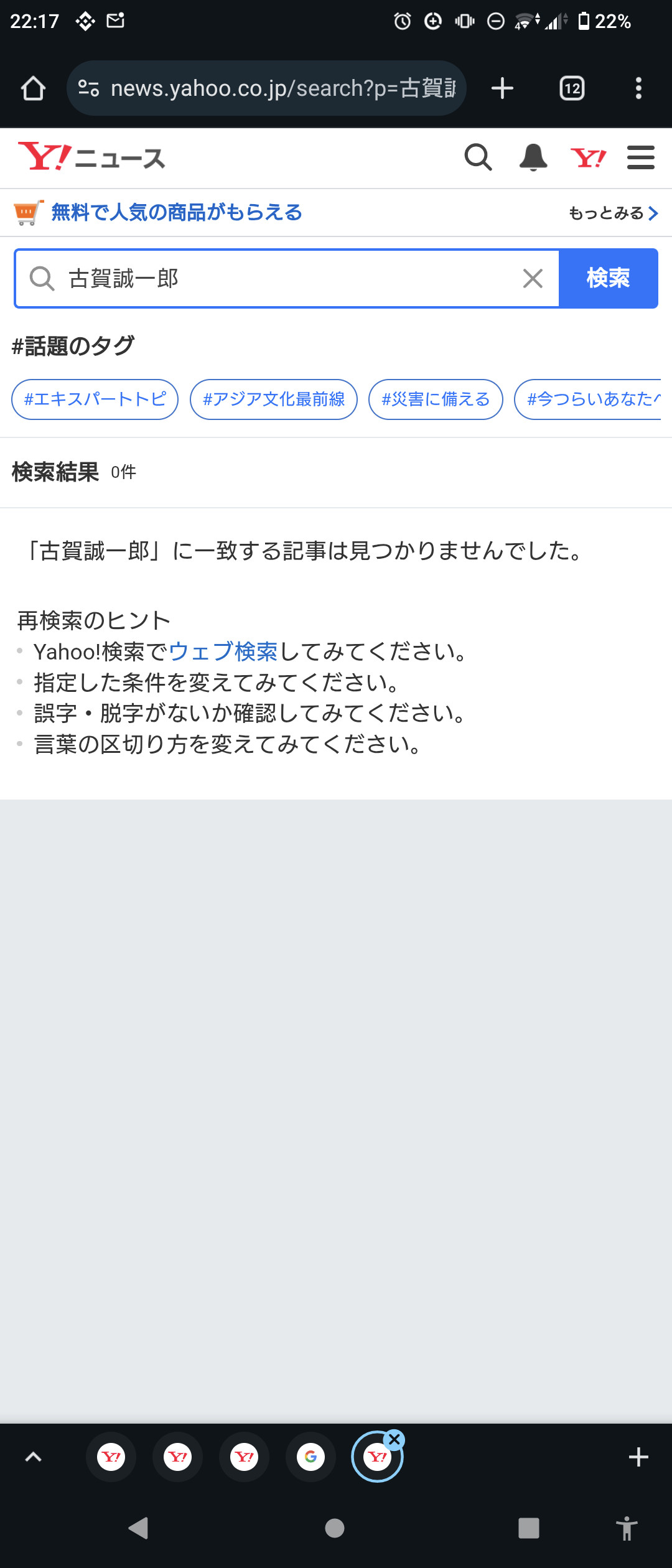Open the hamburger menu

641,157
